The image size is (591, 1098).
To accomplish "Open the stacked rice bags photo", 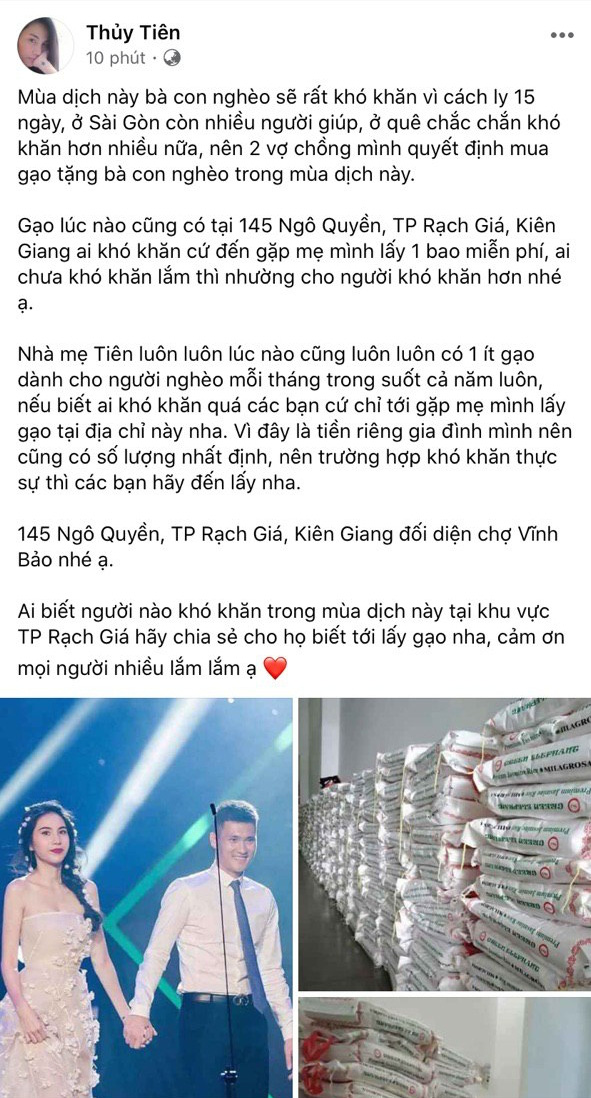I will [x=445, y=844].
